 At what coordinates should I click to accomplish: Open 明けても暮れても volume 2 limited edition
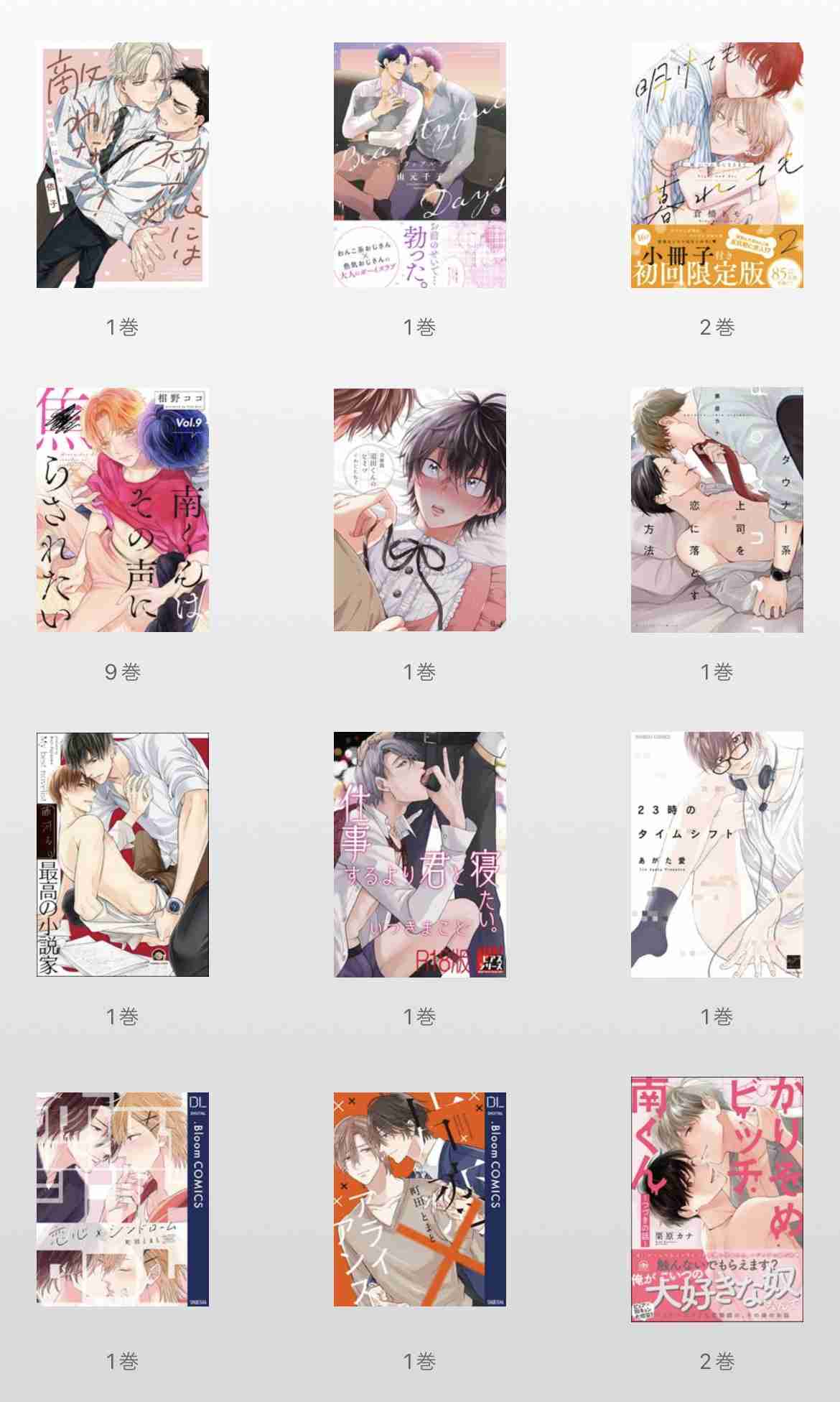(x=717, y=165)
